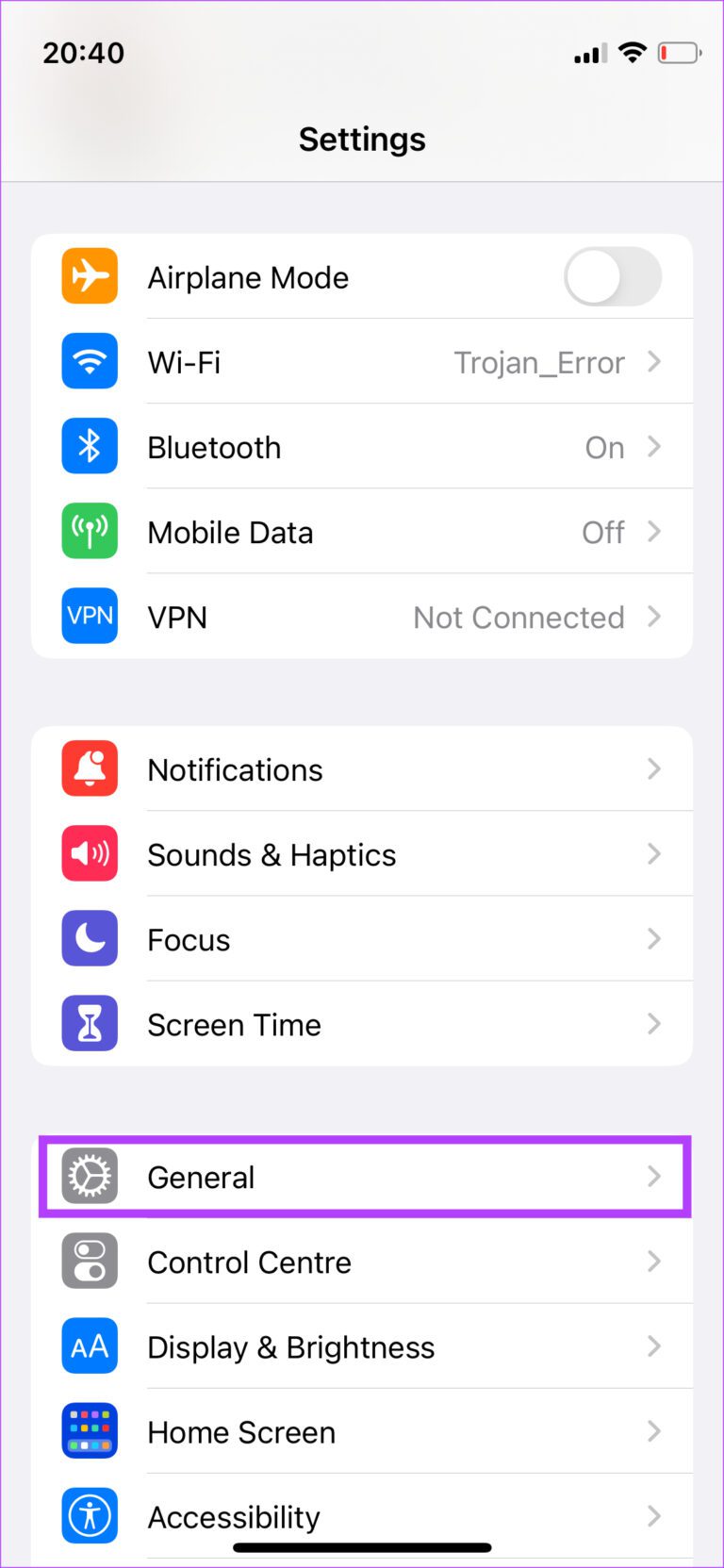Open Home Screen settings
The width and height of the screenshot is (724, 1568).
click(x=362, y=1431)
